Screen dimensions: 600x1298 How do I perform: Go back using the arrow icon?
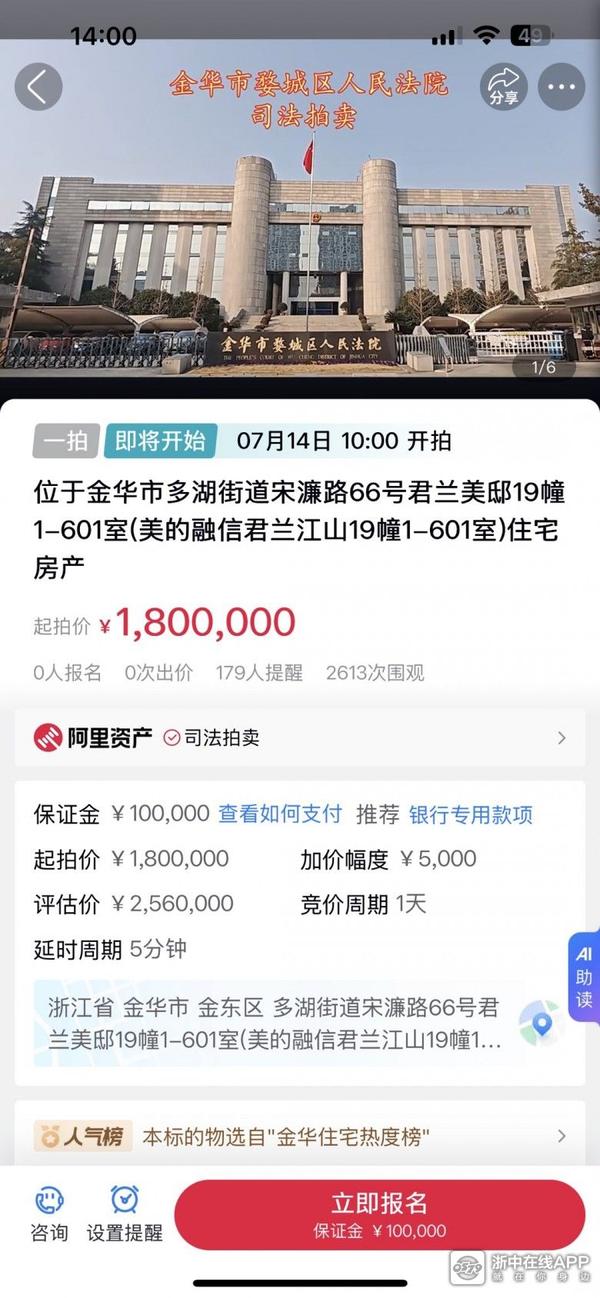[38, 87]
